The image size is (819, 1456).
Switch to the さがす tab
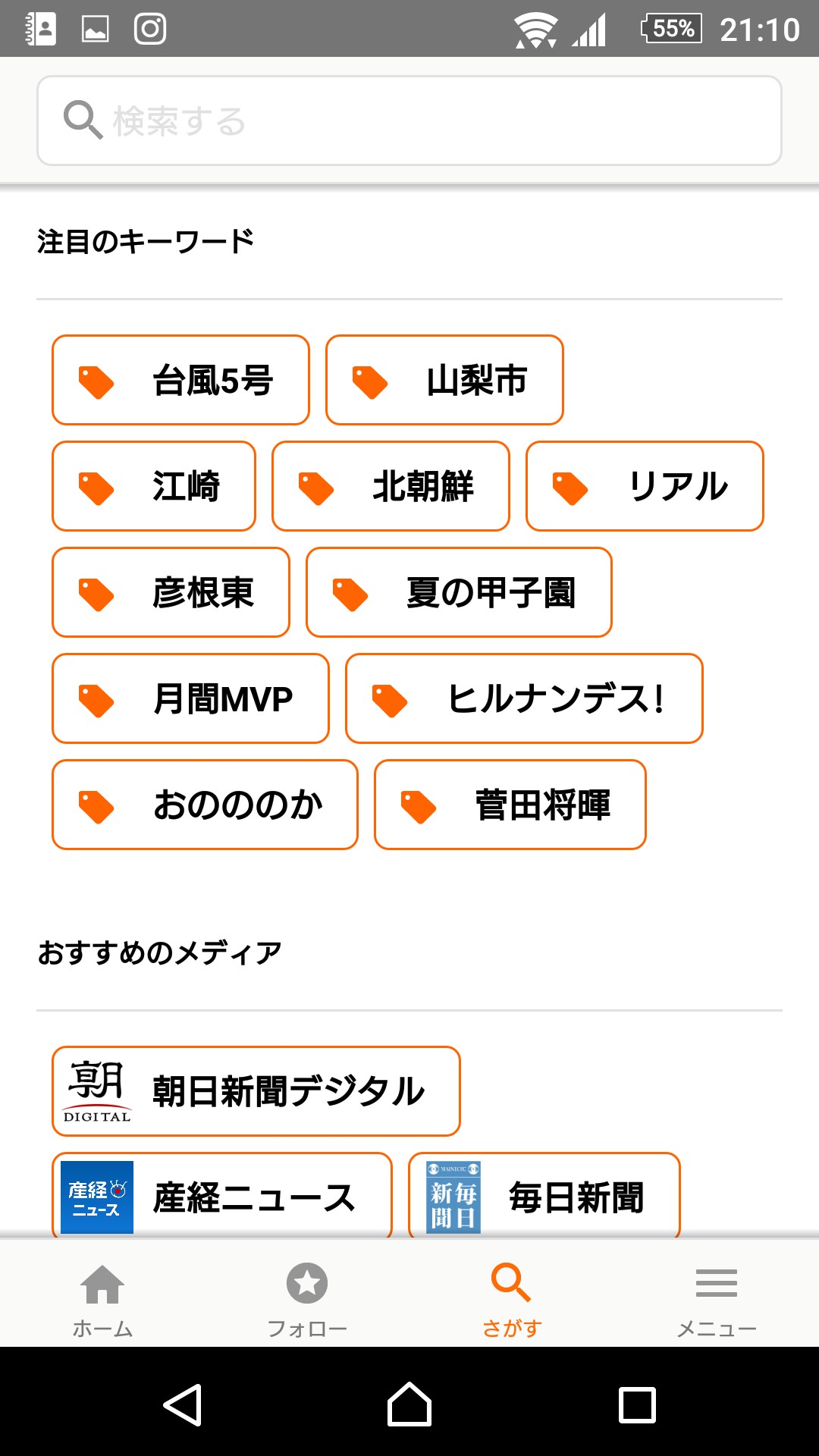pos(512,1298)
